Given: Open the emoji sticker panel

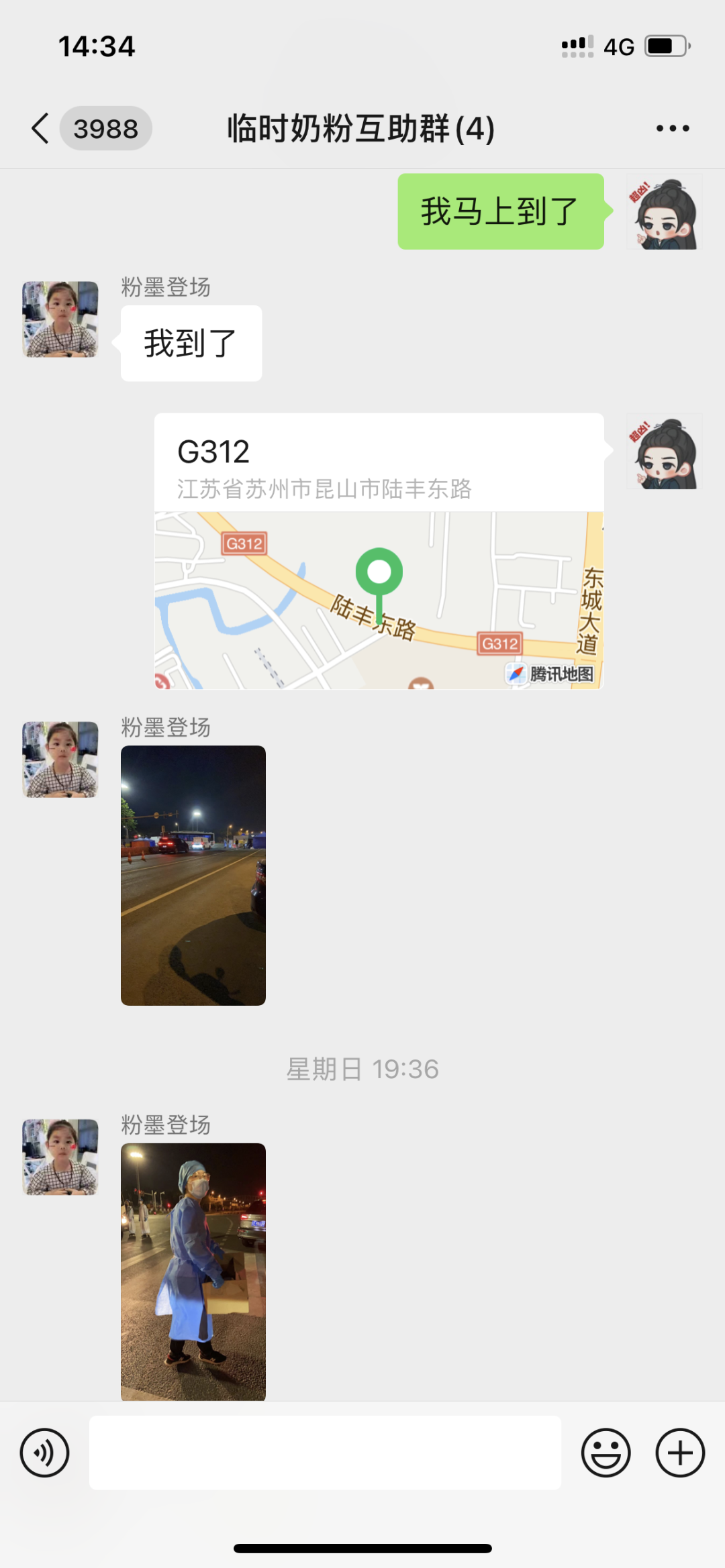Looking at the screenshot, I should [606, 1453].
